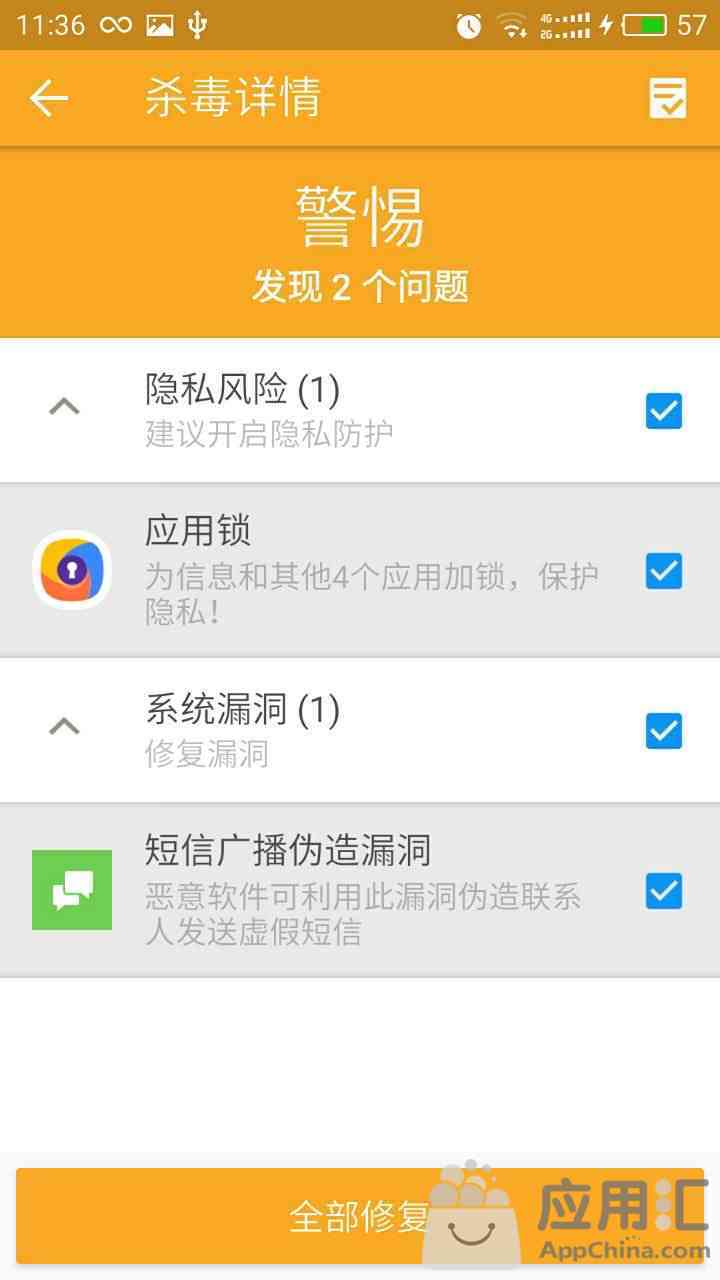Uncheck the 应用锁 checkbox
This screenshot has height=1280, width=720.
tap(664, 571)
